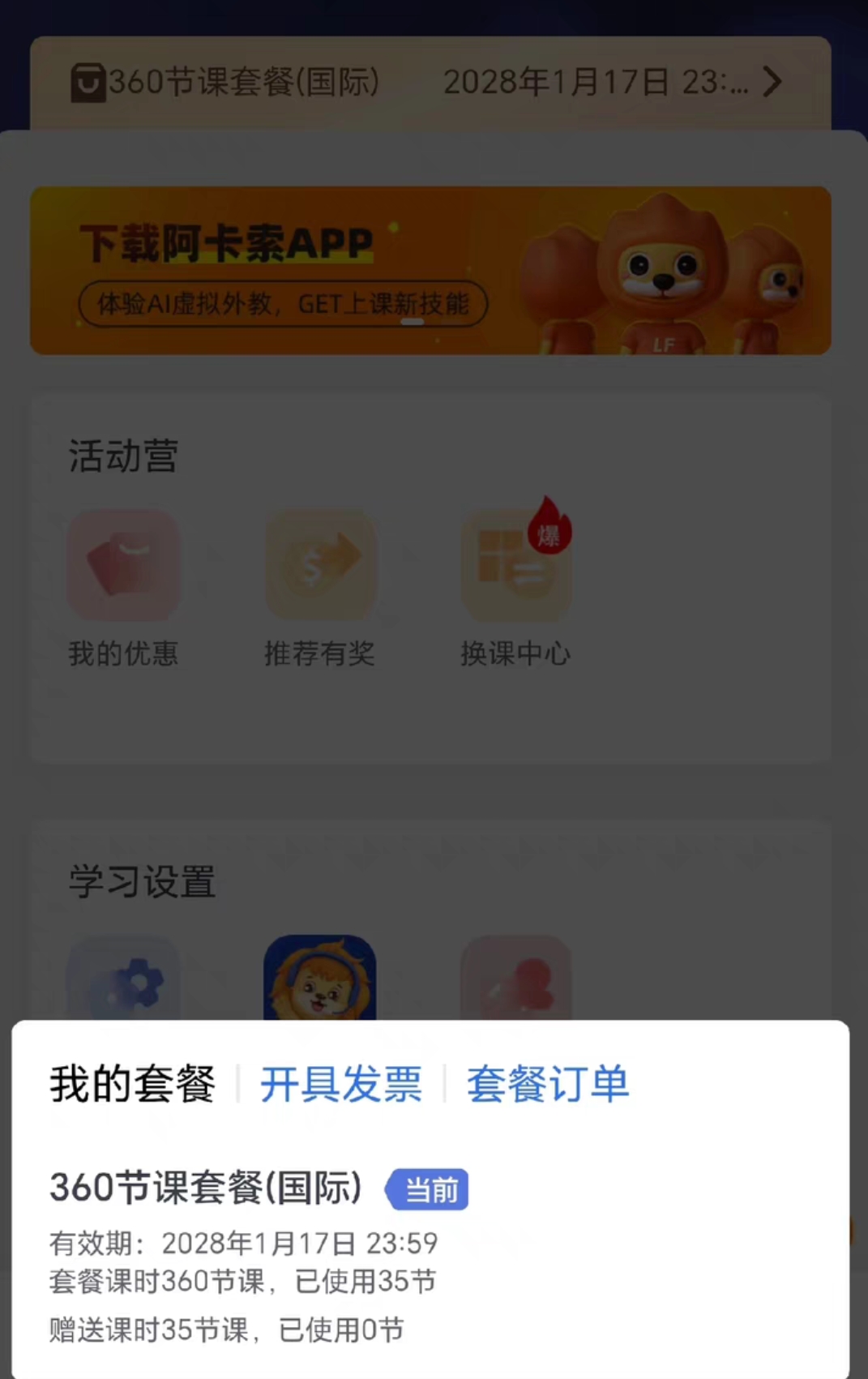Open the 开具发票 invoice link

[340, 1084]
